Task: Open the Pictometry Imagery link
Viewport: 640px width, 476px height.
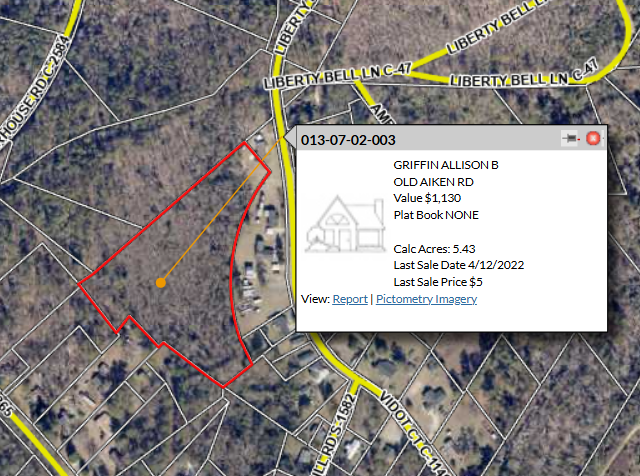Action: click(426, 299)
